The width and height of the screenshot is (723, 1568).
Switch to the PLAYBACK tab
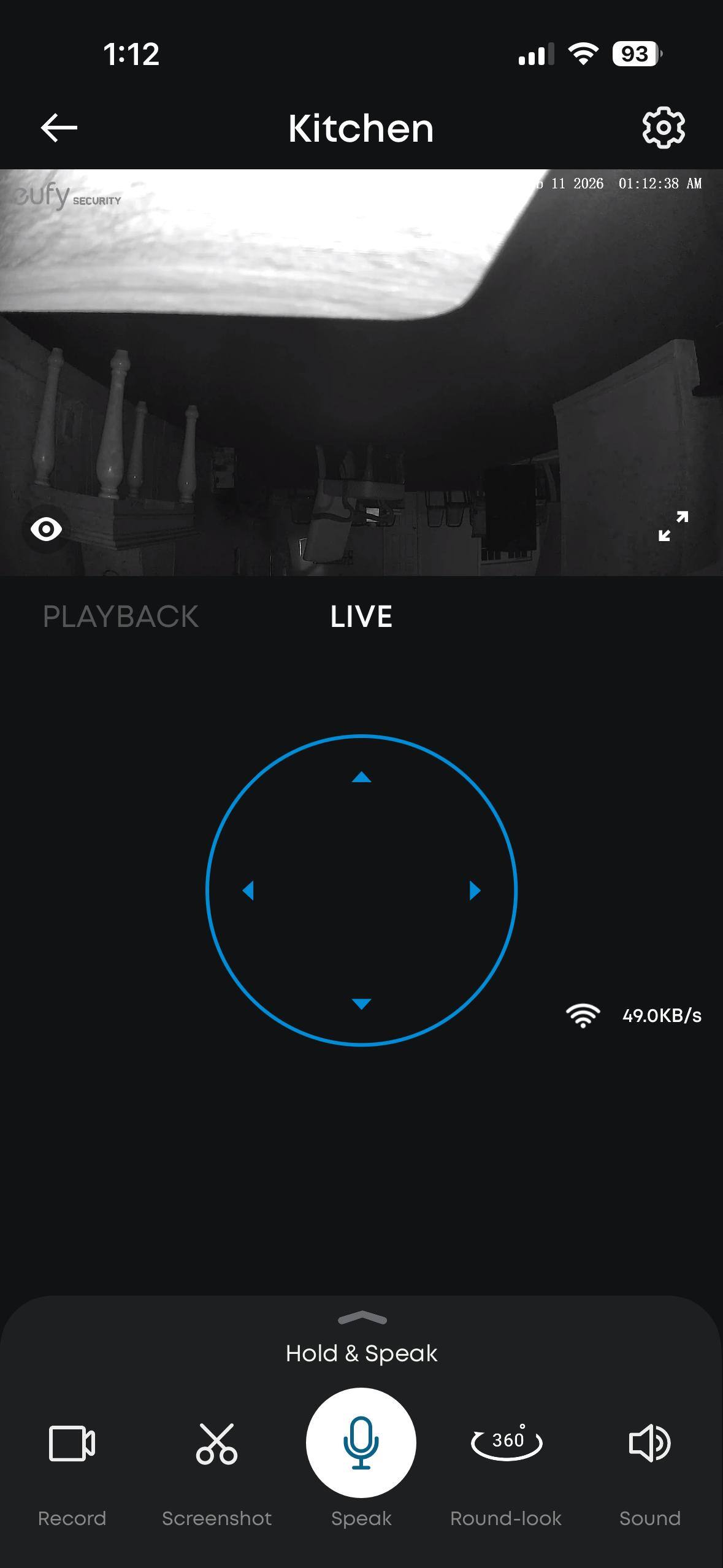(121, 617)
